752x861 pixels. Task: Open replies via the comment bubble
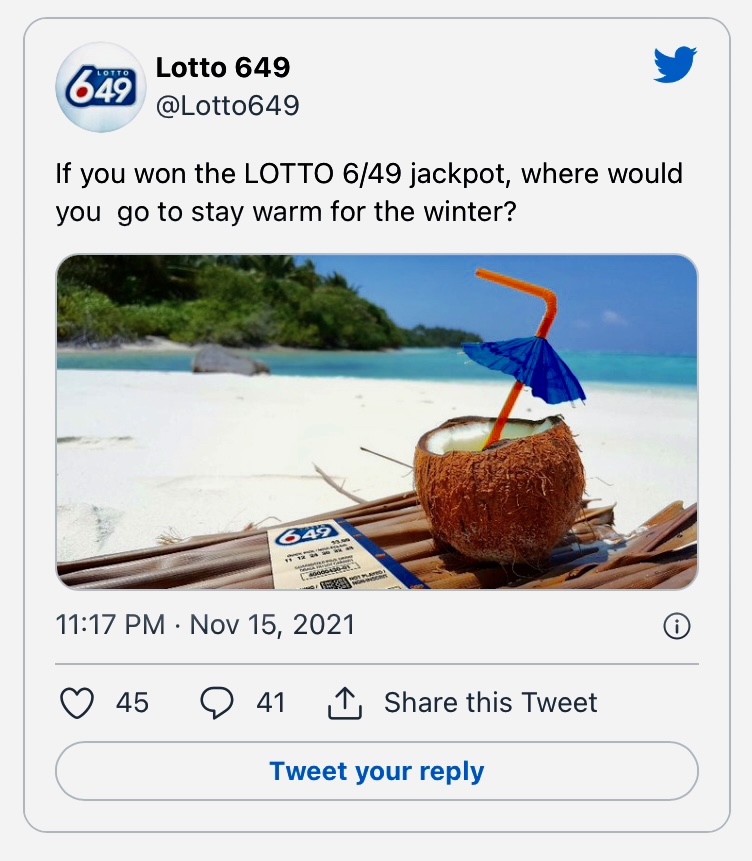pos(216,703)
